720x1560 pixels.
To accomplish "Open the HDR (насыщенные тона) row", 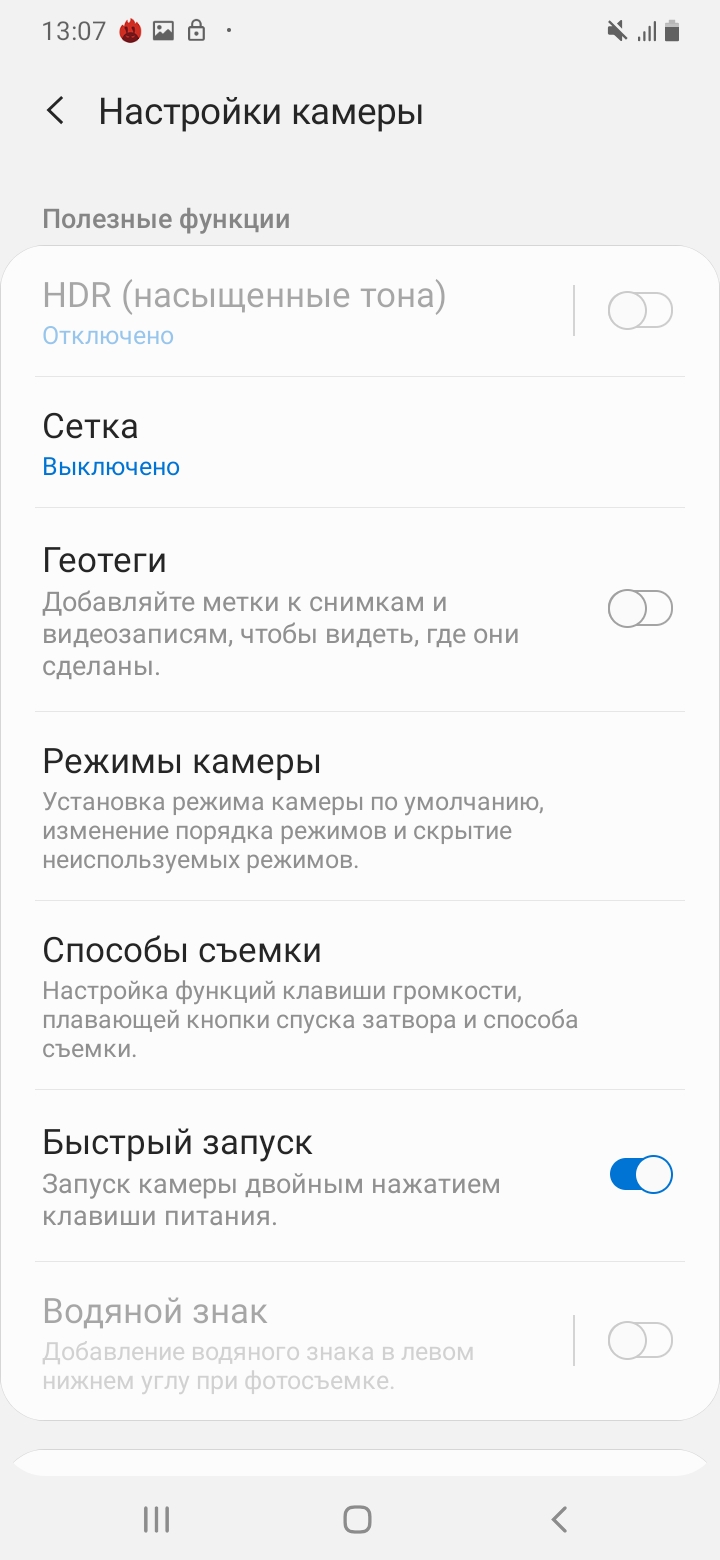I will tap(300, 312).
